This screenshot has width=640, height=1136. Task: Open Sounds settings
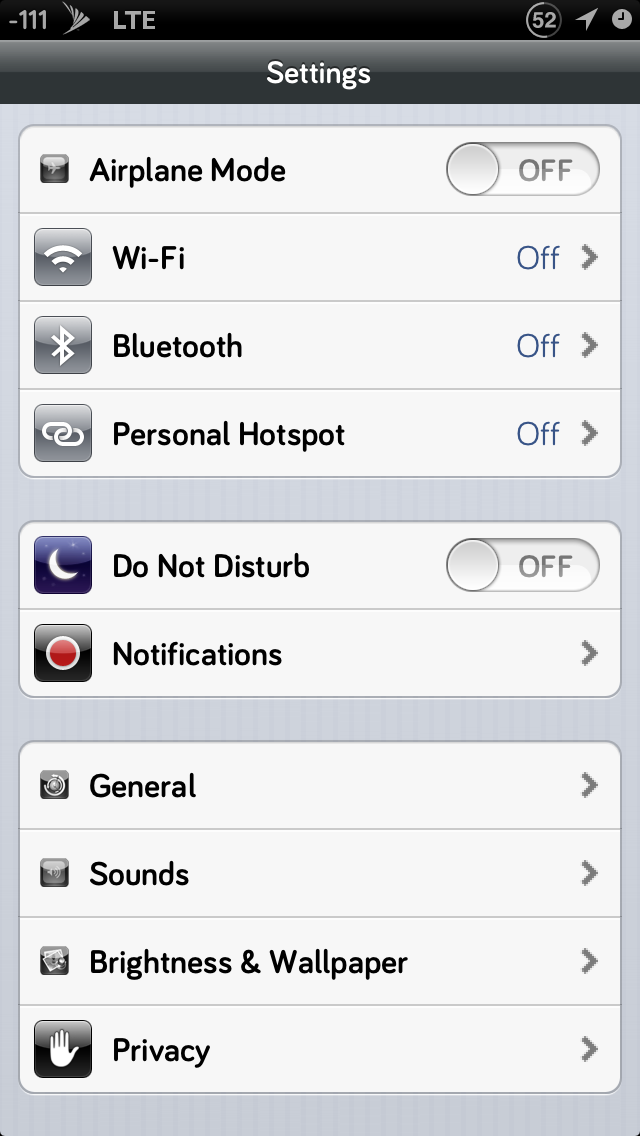tap(320, 874)
